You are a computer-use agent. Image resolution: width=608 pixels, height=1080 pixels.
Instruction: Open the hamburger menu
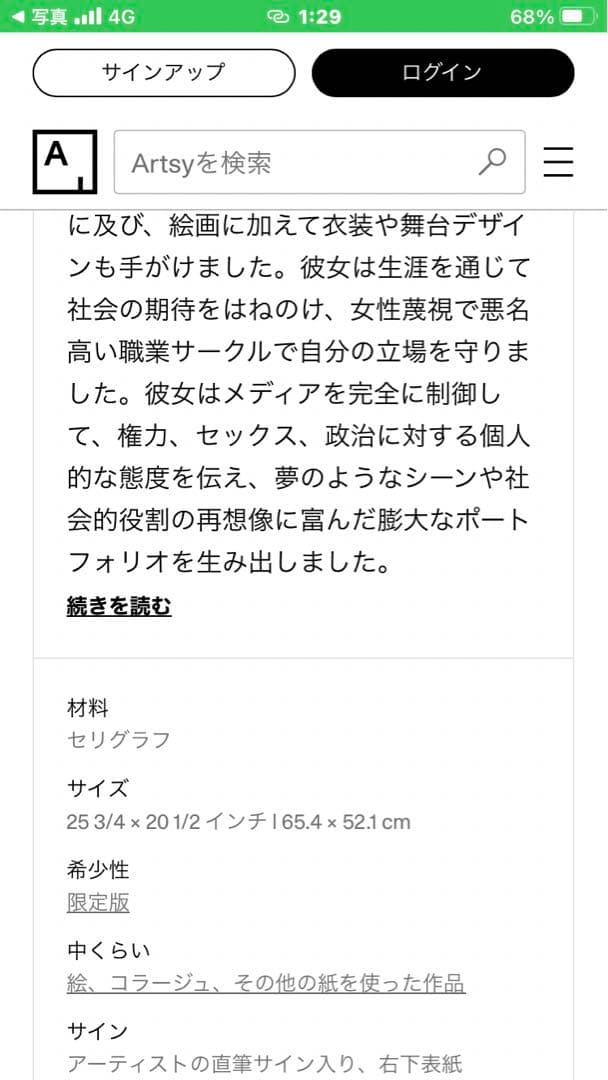click(558, 162)
